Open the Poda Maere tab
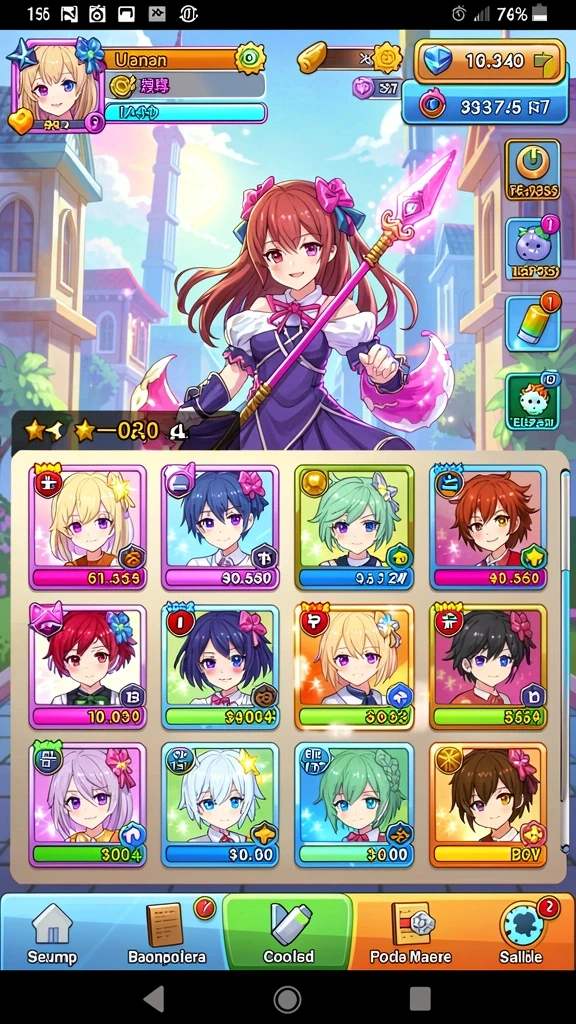This screenshot has height=1024, width=576. coord(411,931)
